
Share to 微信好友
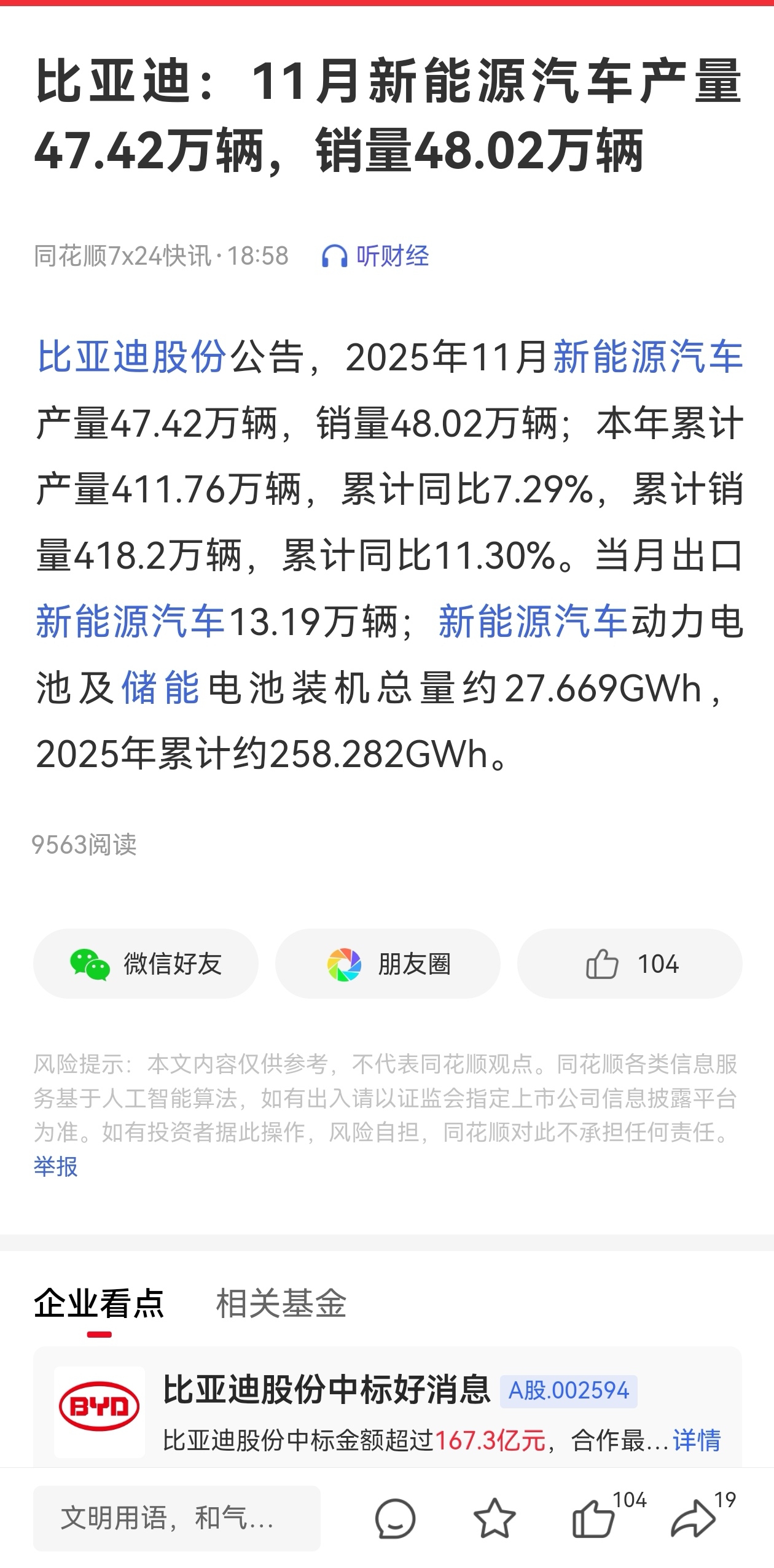(146, 964)
